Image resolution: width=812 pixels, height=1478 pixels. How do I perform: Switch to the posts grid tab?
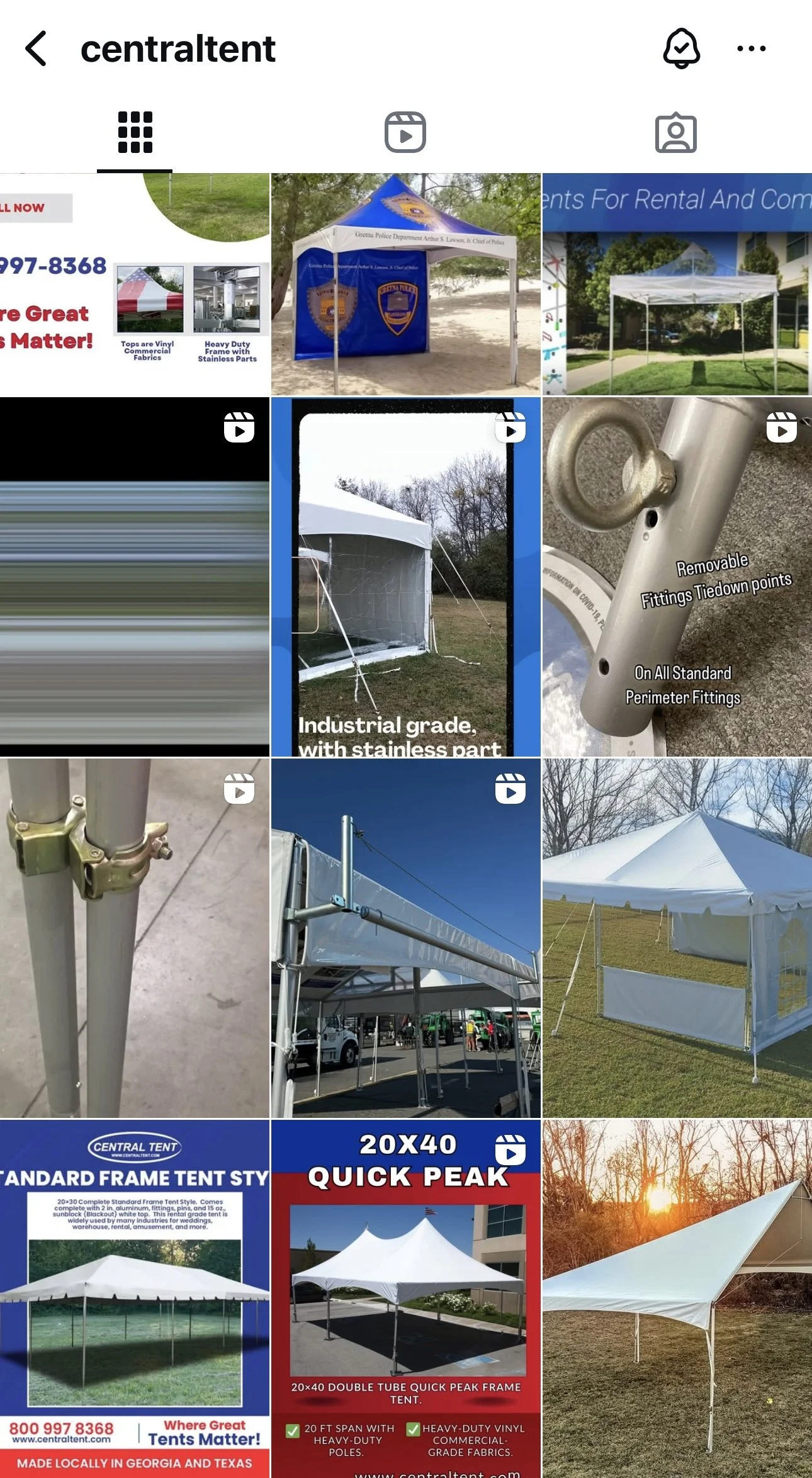[135, 132]
